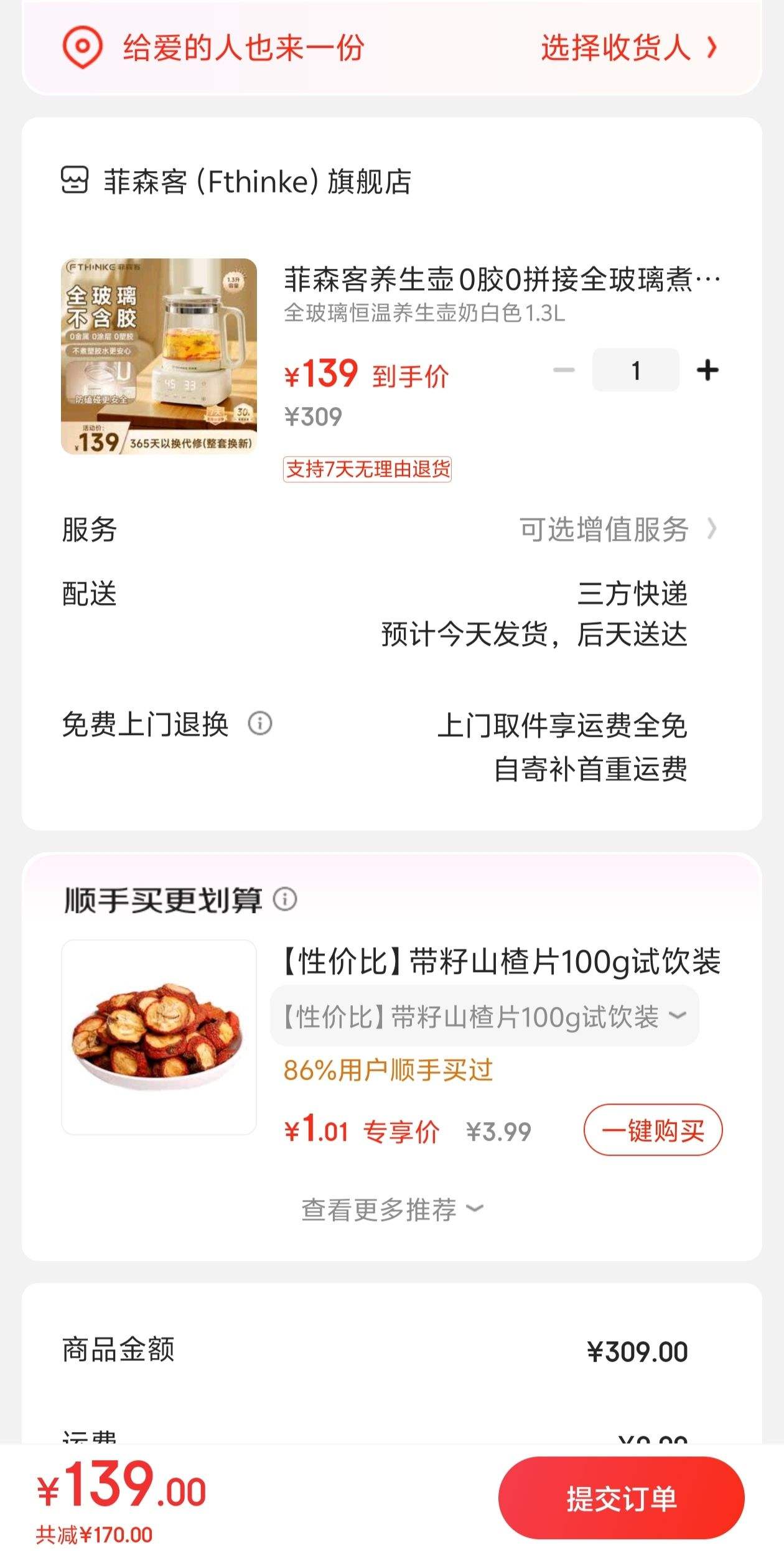Show info about 顺手买更划算
Image resolution: width=784 pixels, height=1551 pixels.
pyautogui.click(x=286, y=899)
